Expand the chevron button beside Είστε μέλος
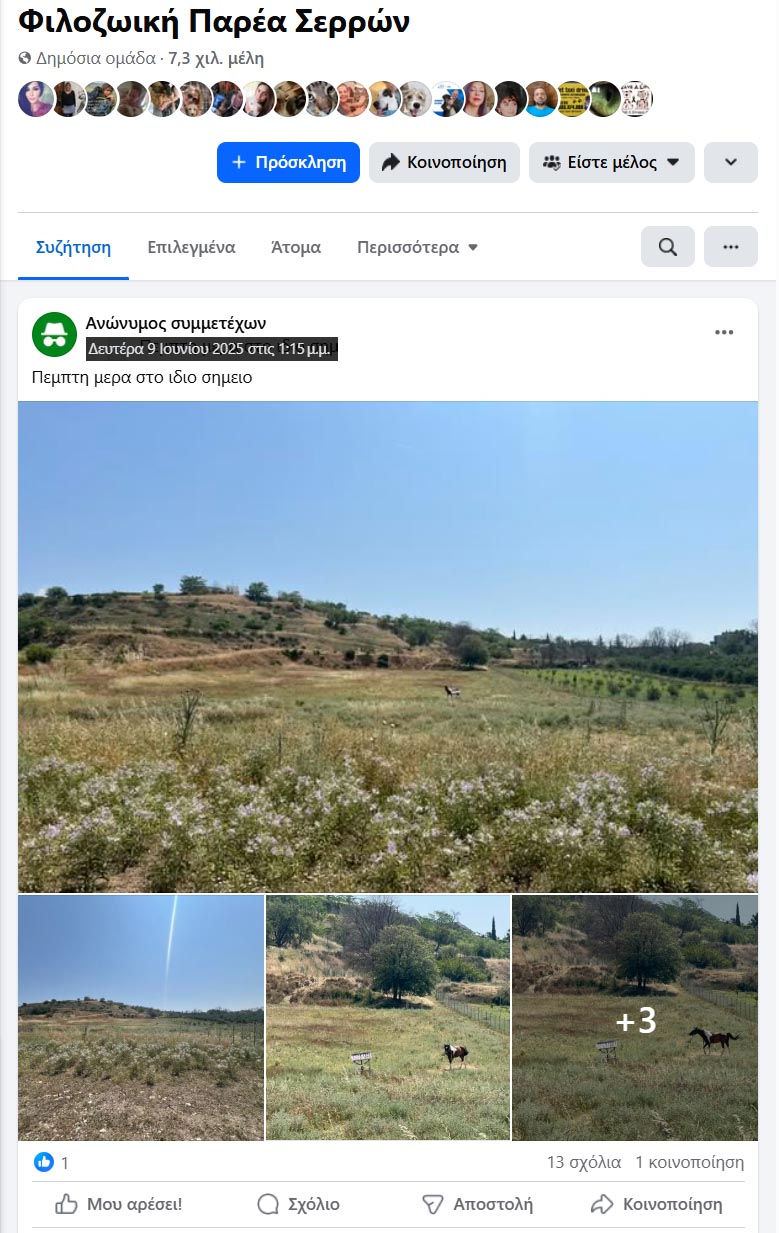Viewport: 779px width, 1233px height. click(730, 162)
